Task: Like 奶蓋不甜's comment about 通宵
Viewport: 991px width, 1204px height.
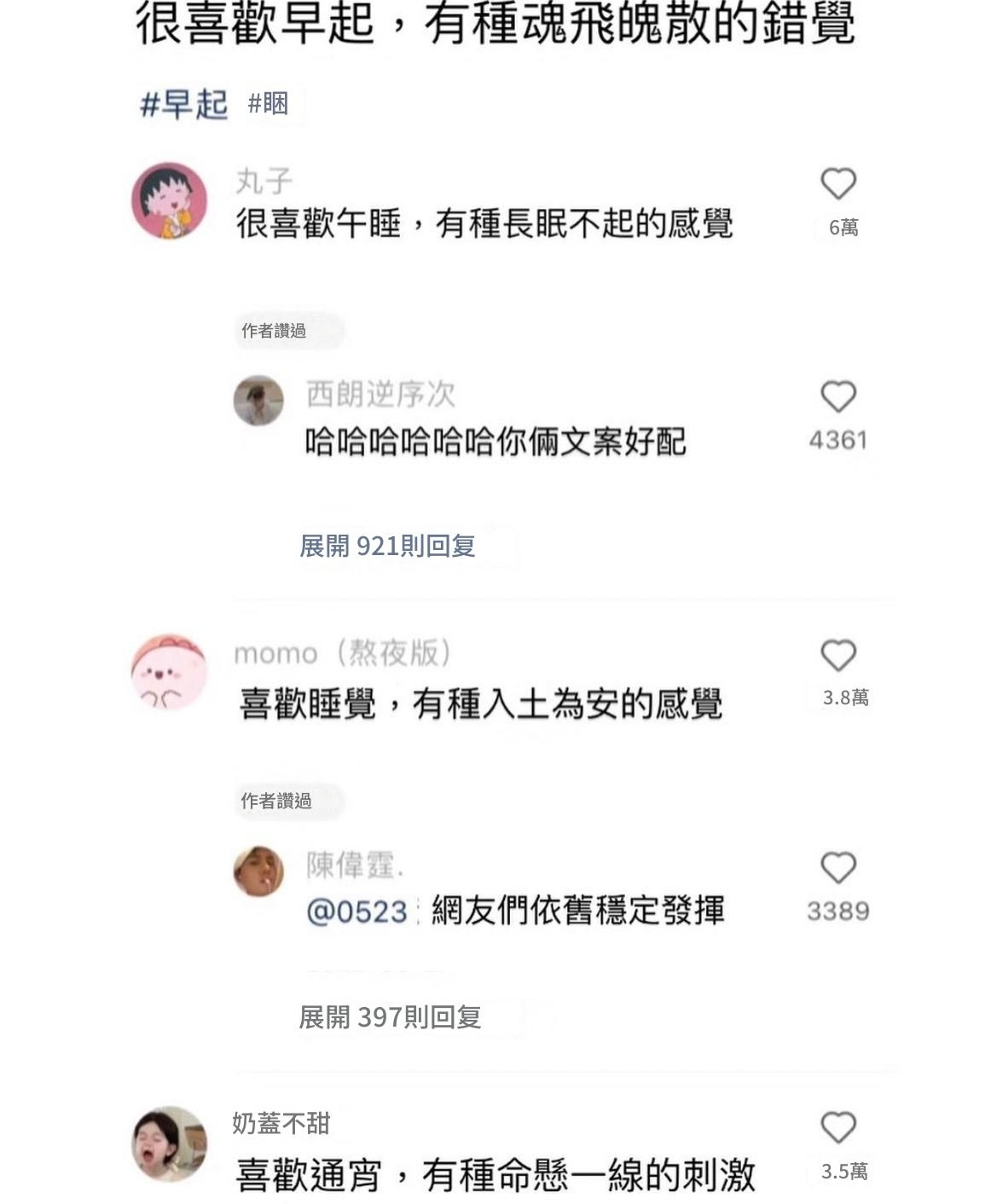Action: 837,1127
